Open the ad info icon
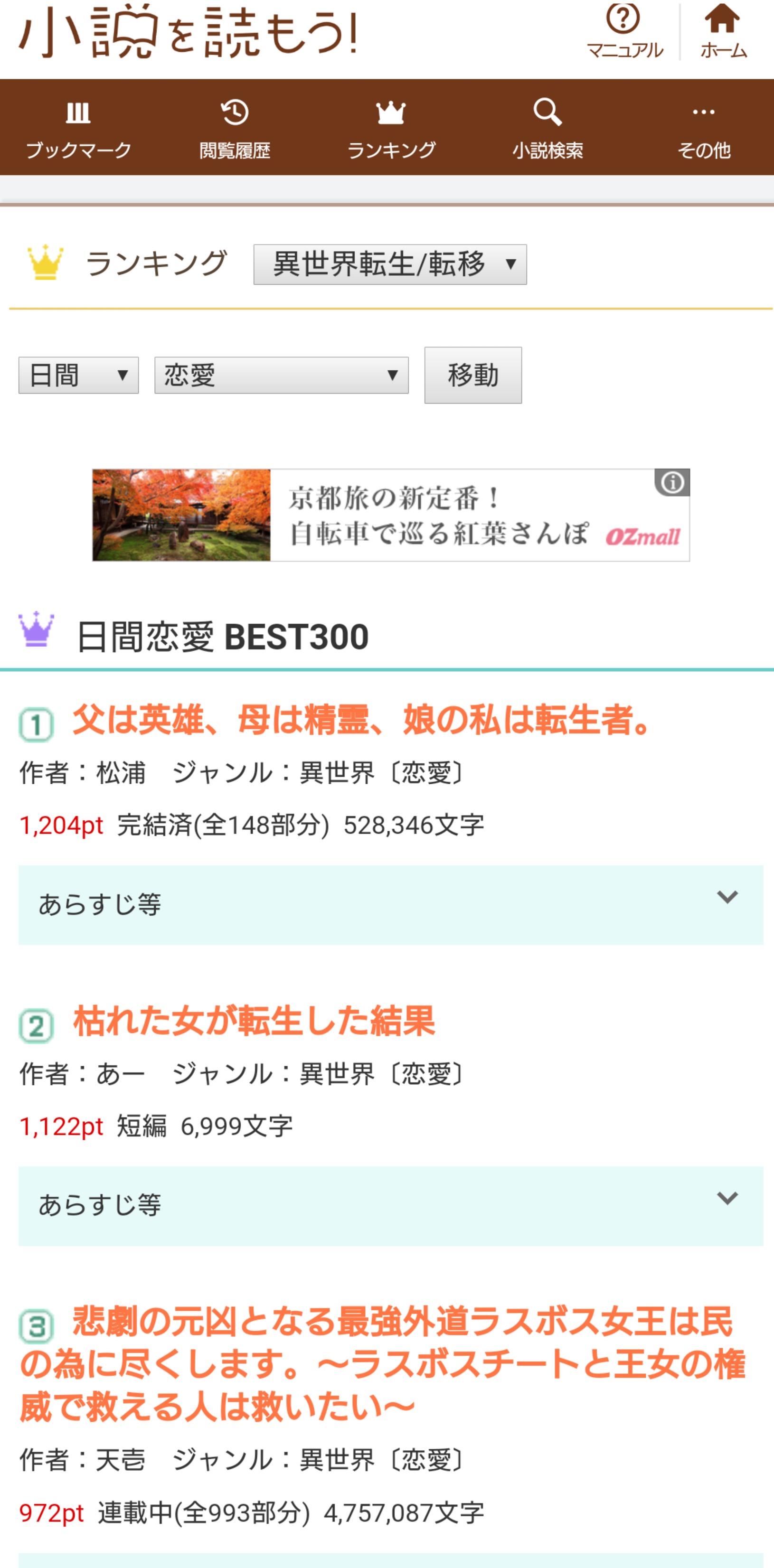Screen dimensions: 774x1568 point(672,483)
